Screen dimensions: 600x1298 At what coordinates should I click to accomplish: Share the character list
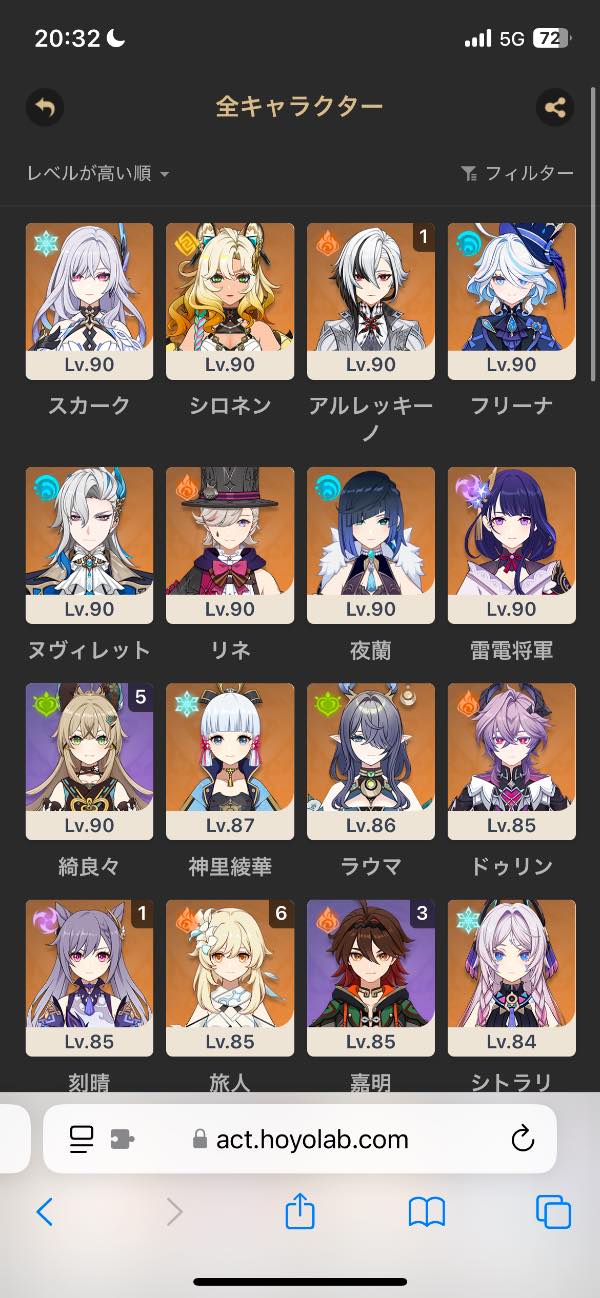click(555, 107)
